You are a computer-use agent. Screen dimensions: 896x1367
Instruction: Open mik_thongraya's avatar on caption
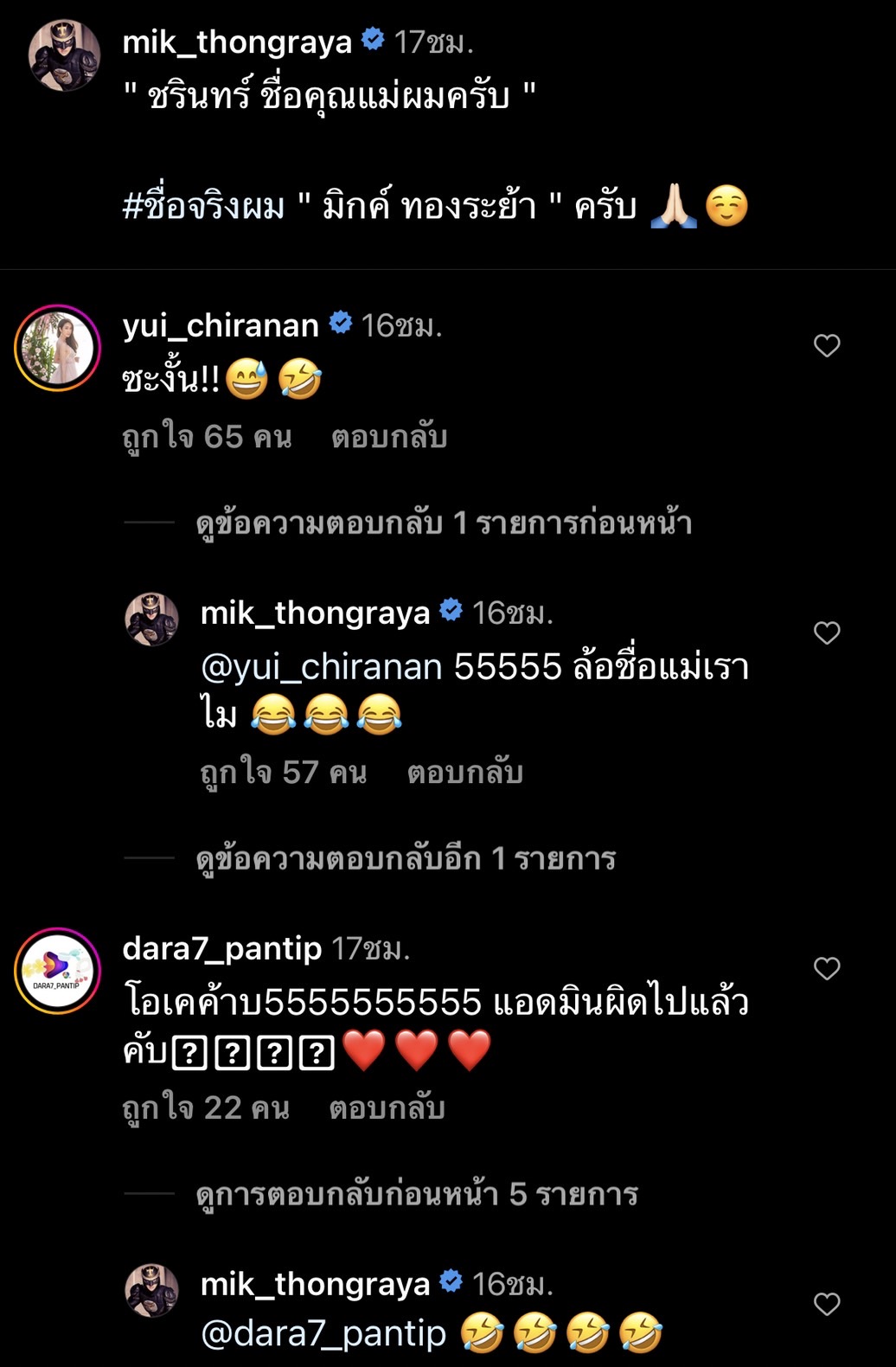coord(64,55)
